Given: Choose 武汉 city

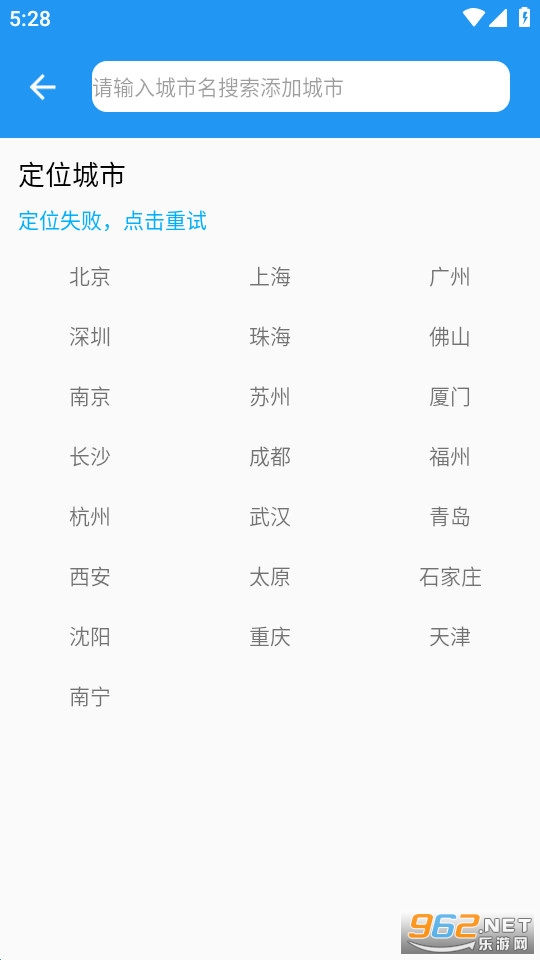Looking at the screenshot, I should point(270,517).
